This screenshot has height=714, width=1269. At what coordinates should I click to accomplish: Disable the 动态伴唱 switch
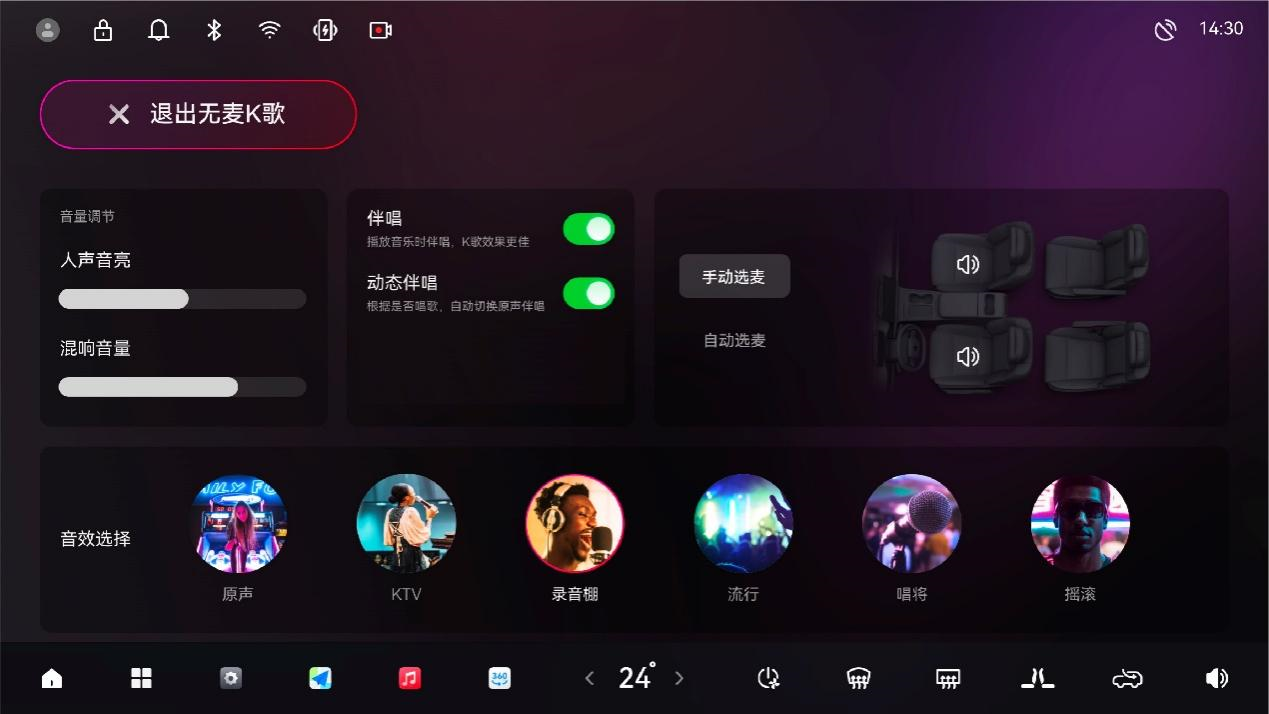[588, 293]
